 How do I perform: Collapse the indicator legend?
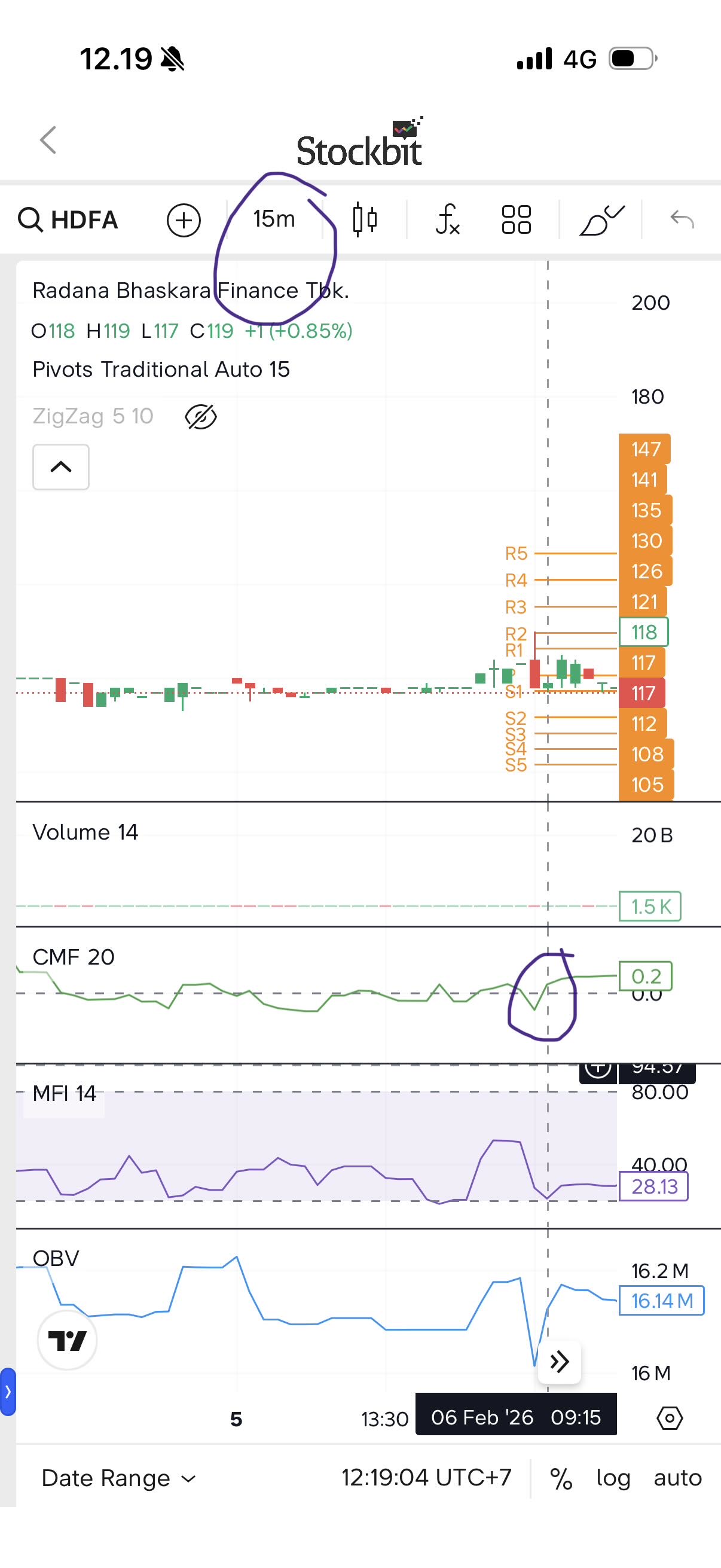(x=61, y=467)
